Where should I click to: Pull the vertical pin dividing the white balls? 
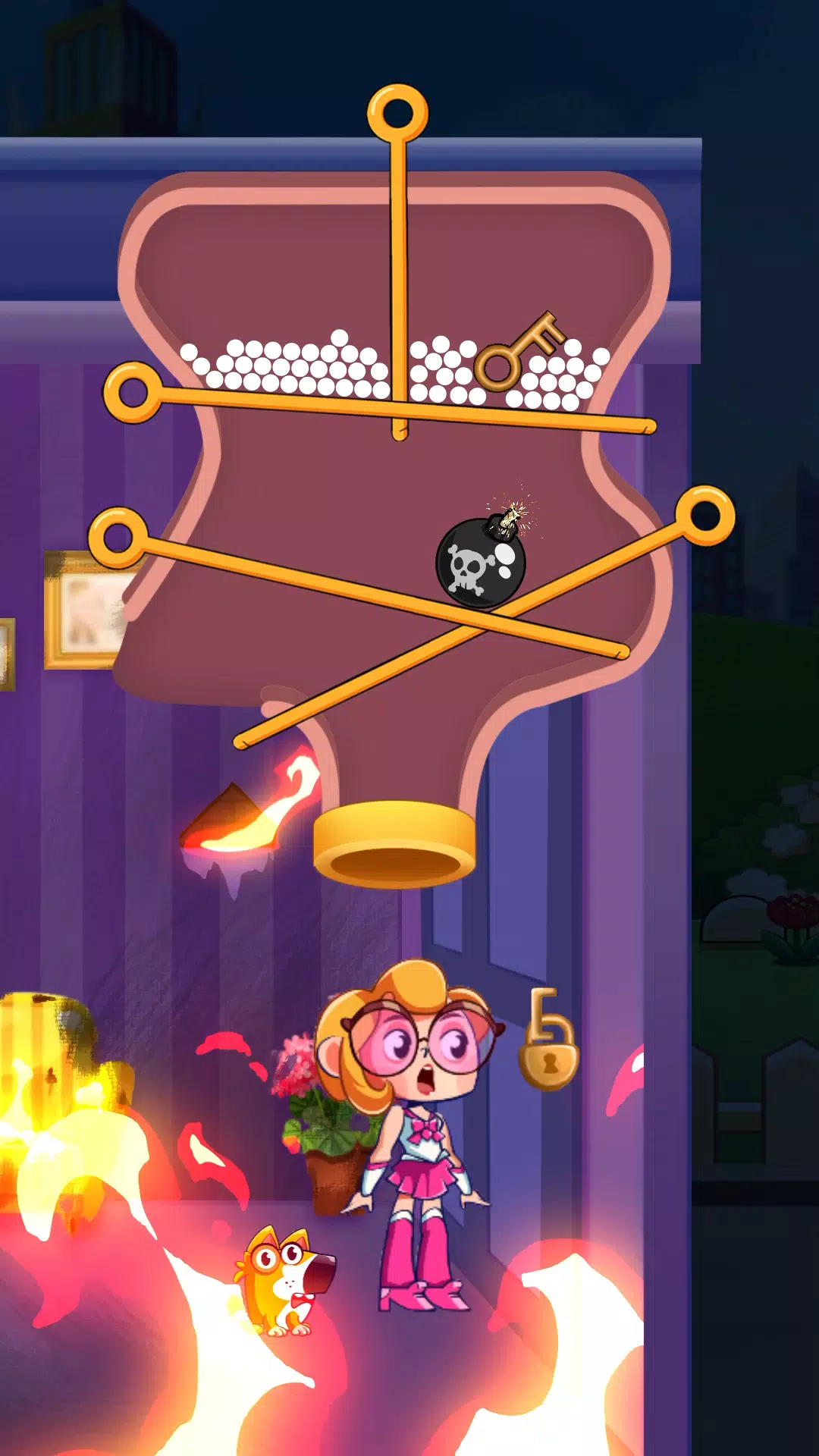click(x=398, y=114)
